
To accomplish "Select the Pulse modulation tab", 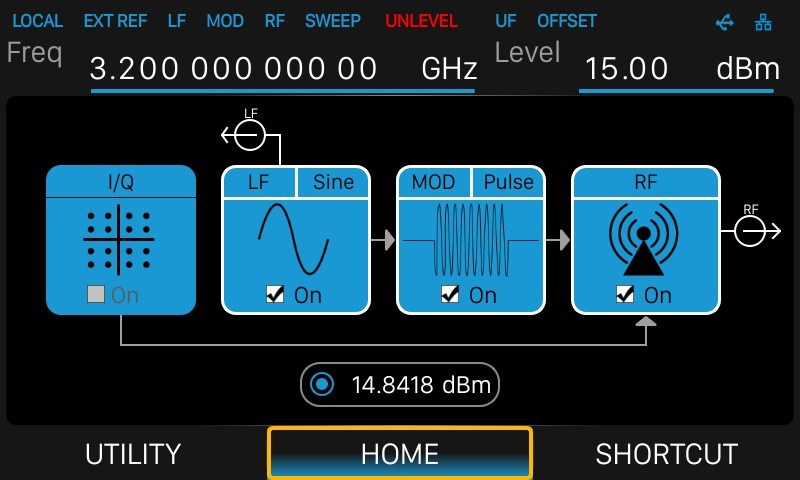I will tap(509, 182).
